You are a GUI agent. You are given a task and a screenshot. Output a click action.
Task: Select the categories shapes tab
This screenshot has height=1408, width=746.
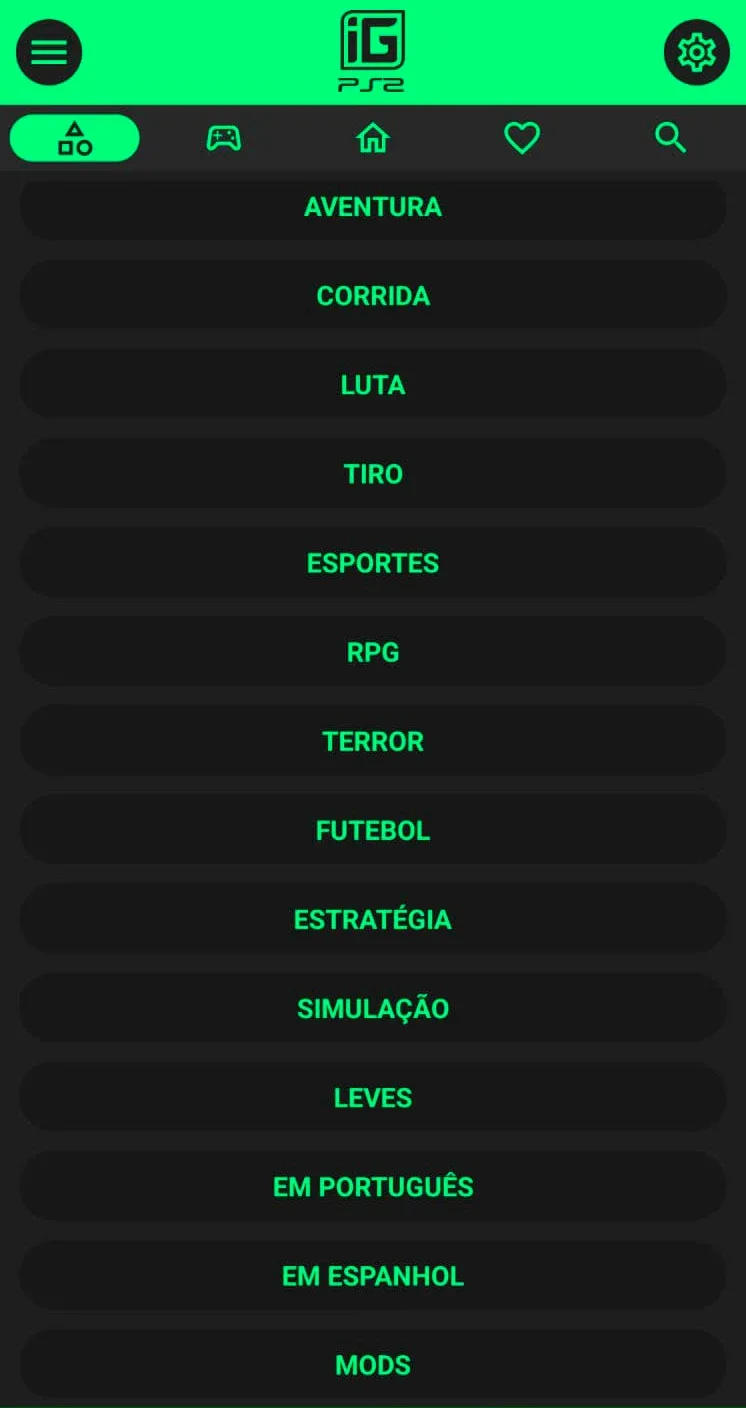pyautogui.click(x=75, y=138)
